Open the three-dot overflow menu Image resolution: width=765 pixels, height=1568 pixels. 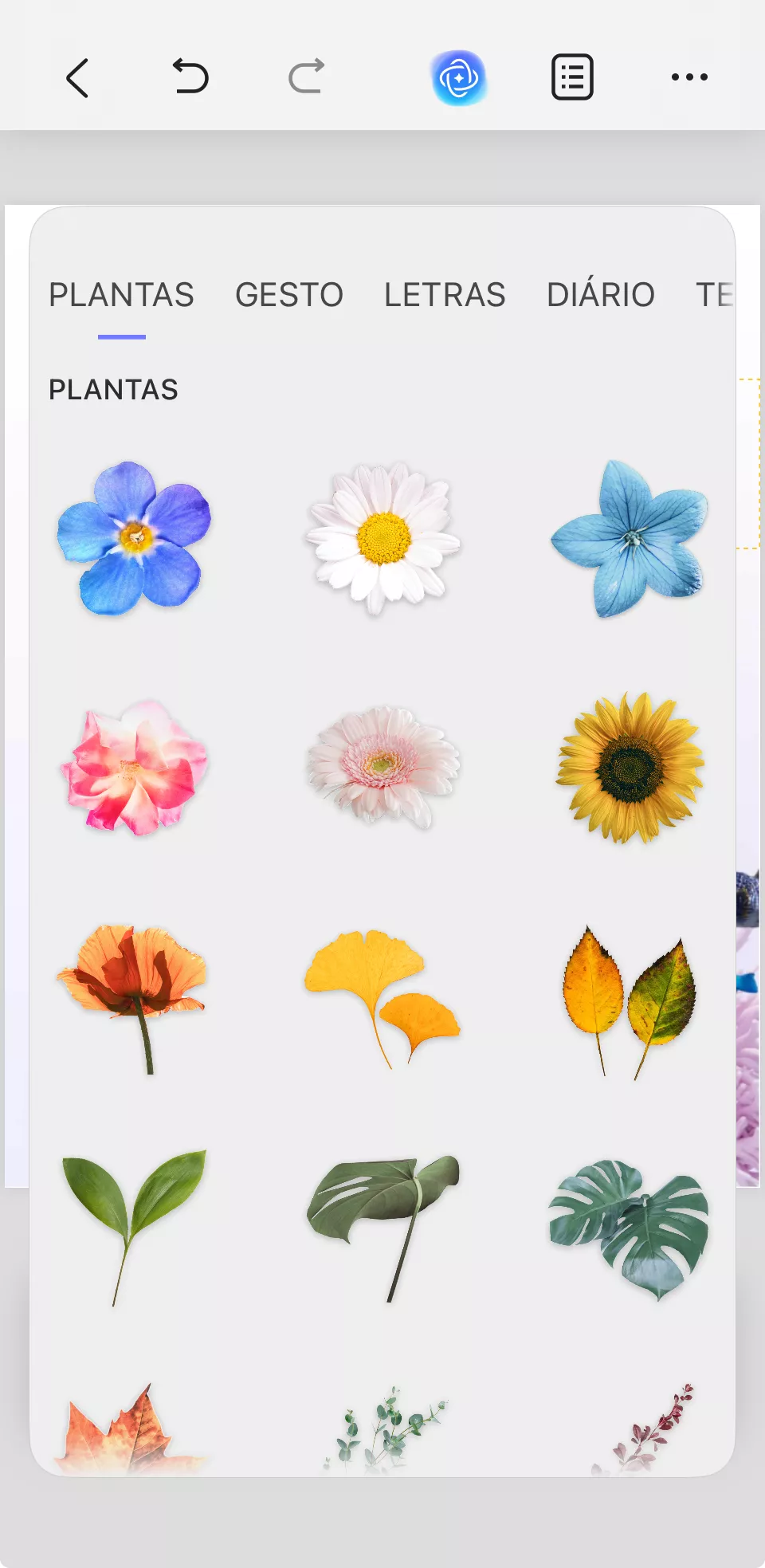click(689, 77)
